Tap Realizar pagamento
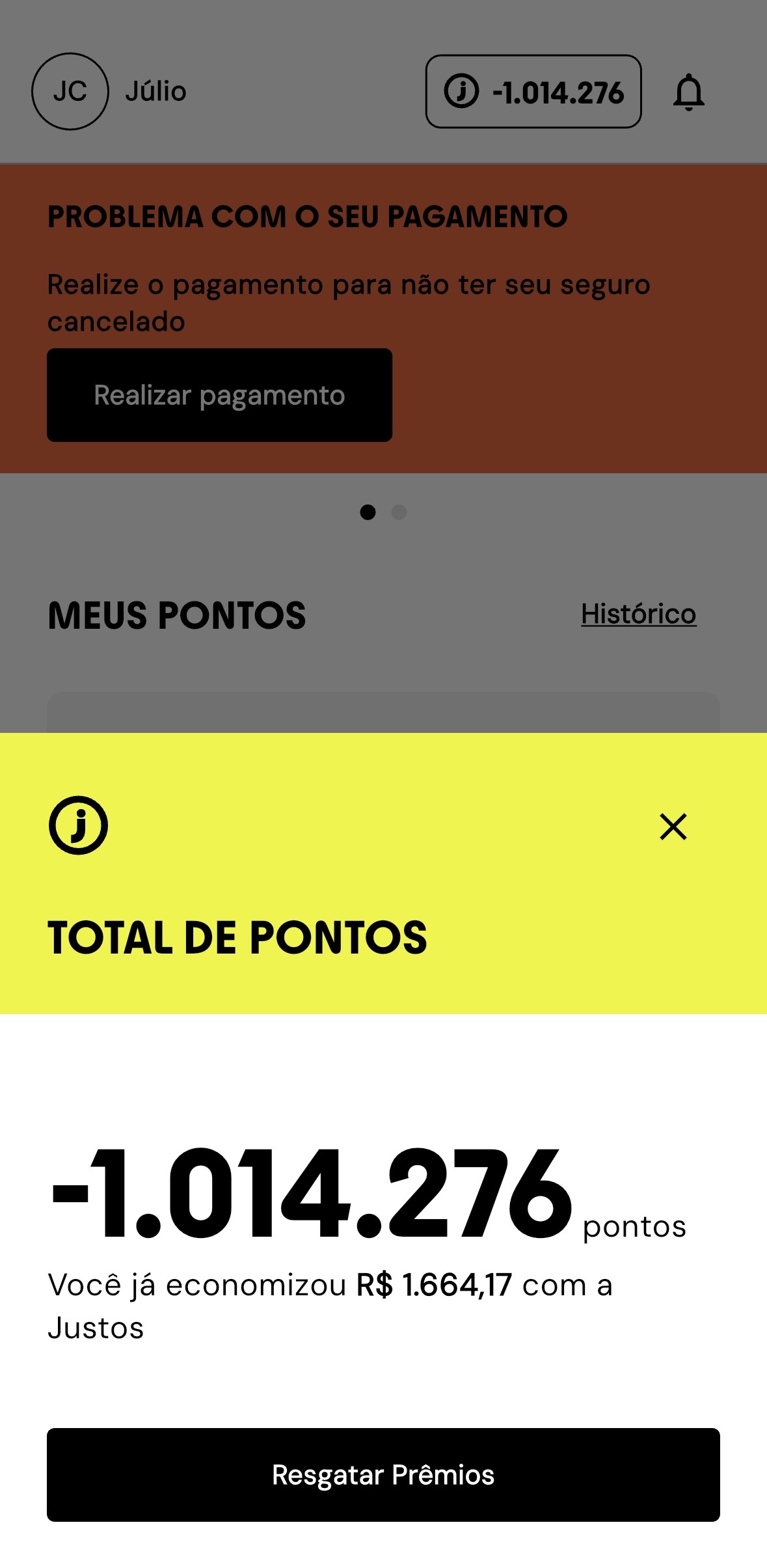Viewport: 767px width, 1568px height. tap(219, 395)
